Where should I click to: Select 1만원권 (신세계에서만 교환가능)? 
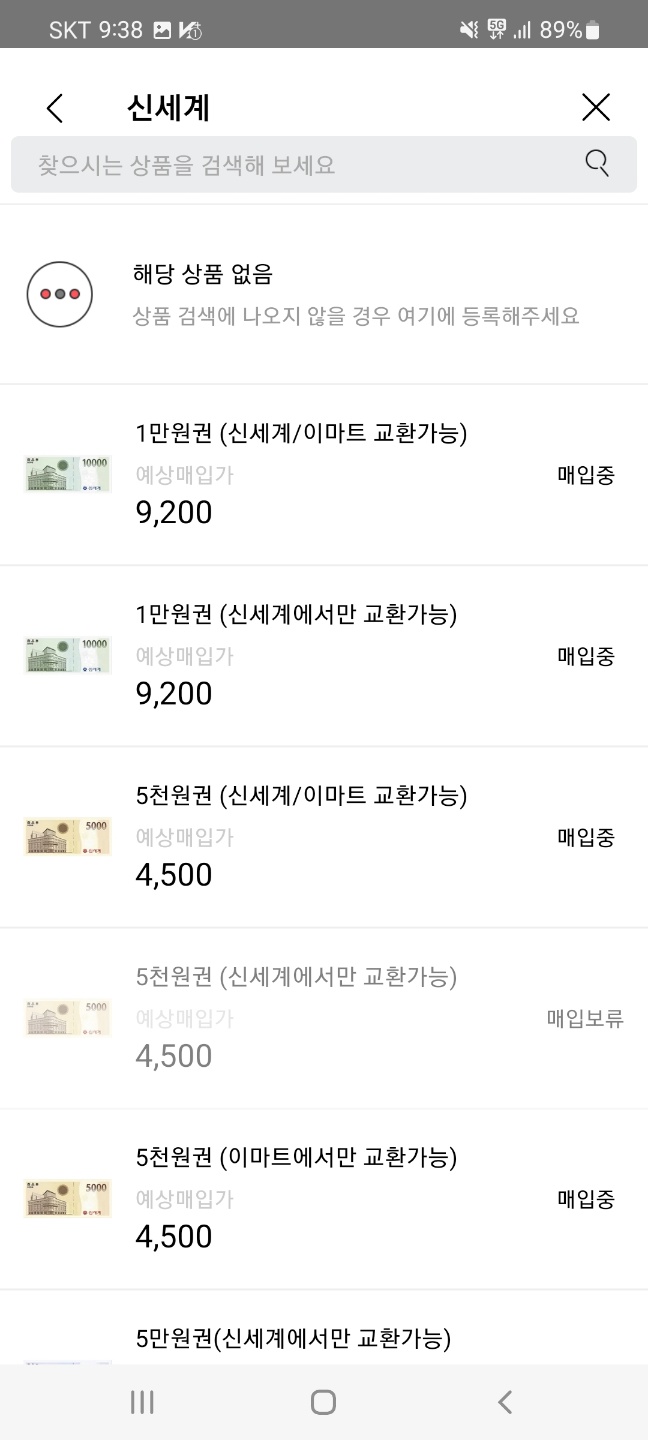[324, 656]
